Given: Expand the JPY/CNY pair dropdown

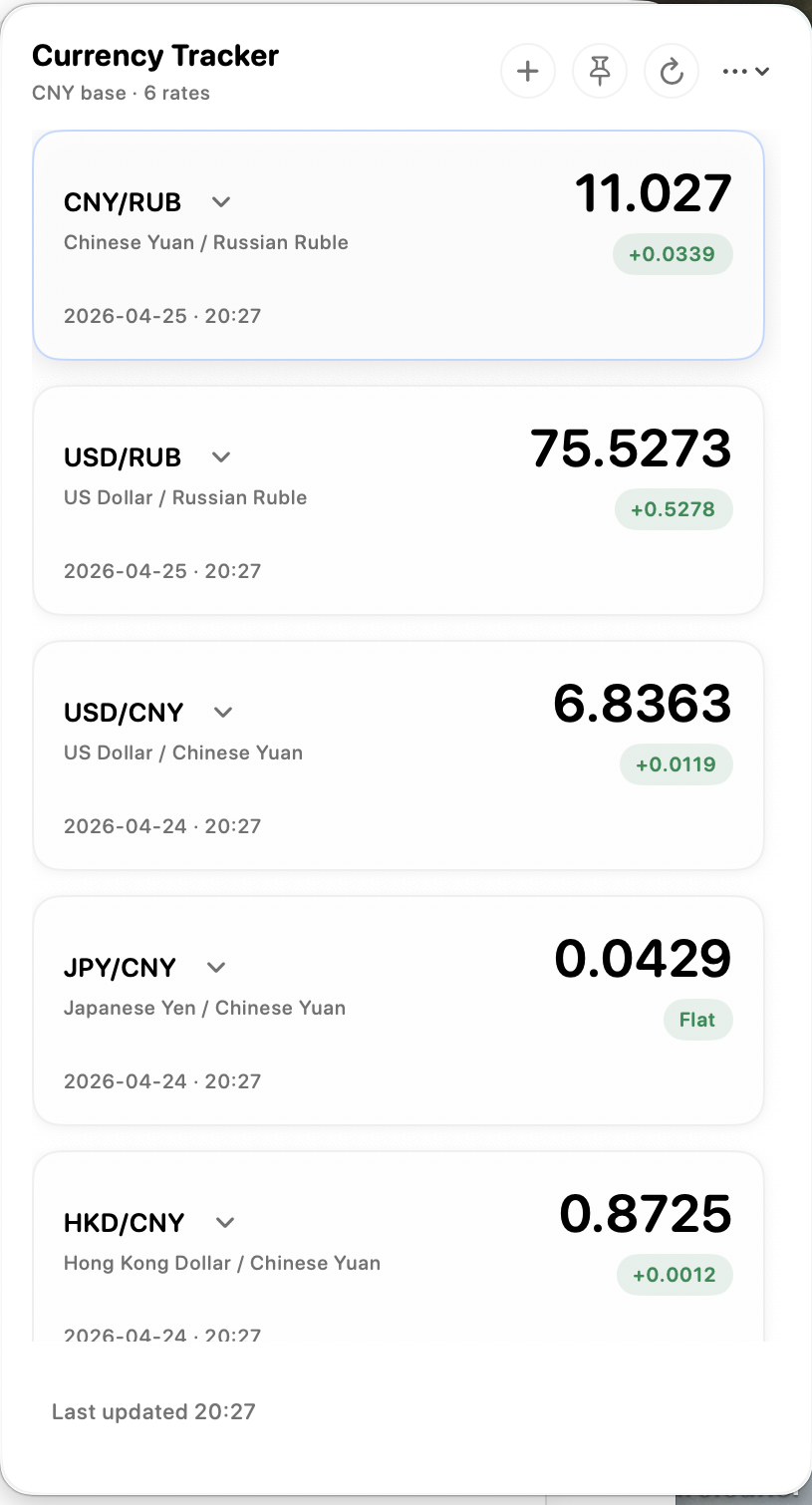Looking at the screenshot, I should point(215,968).
